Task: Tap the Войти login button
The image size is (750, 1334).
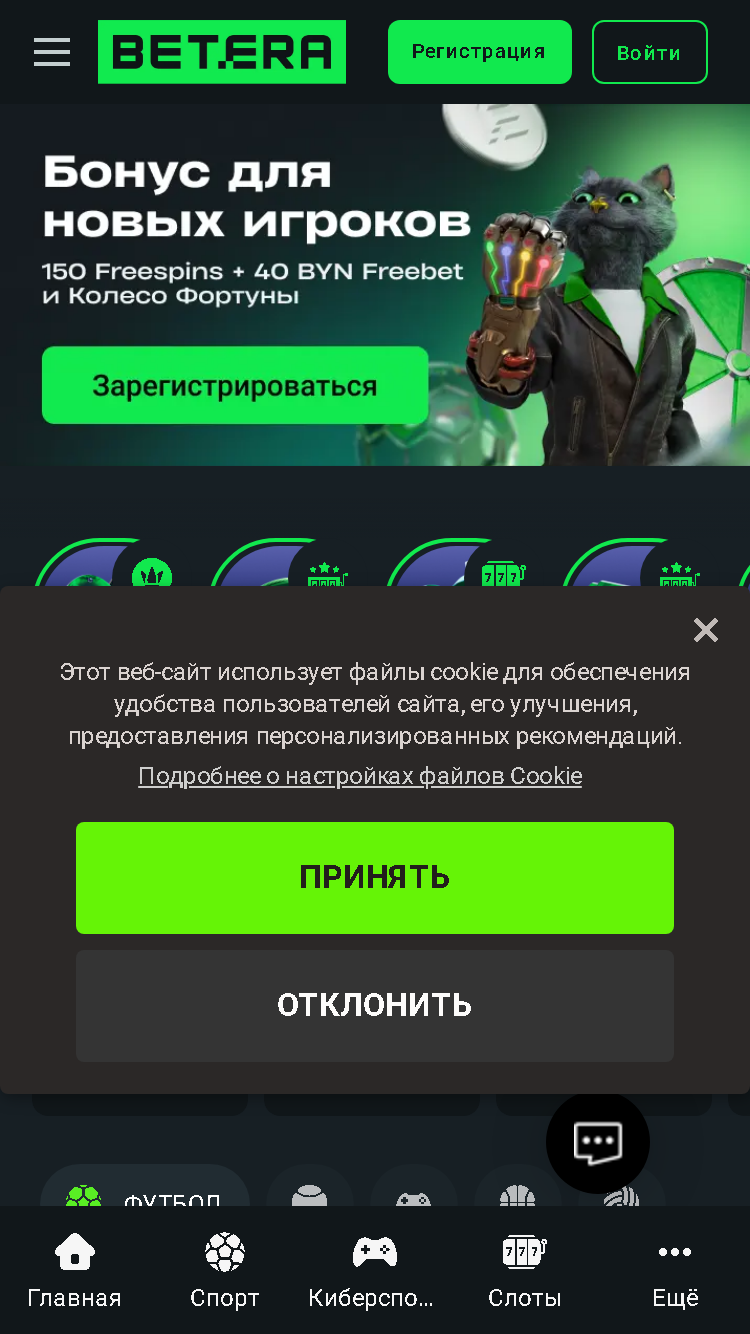Action: pyautogui.click(x=649, y=52)
